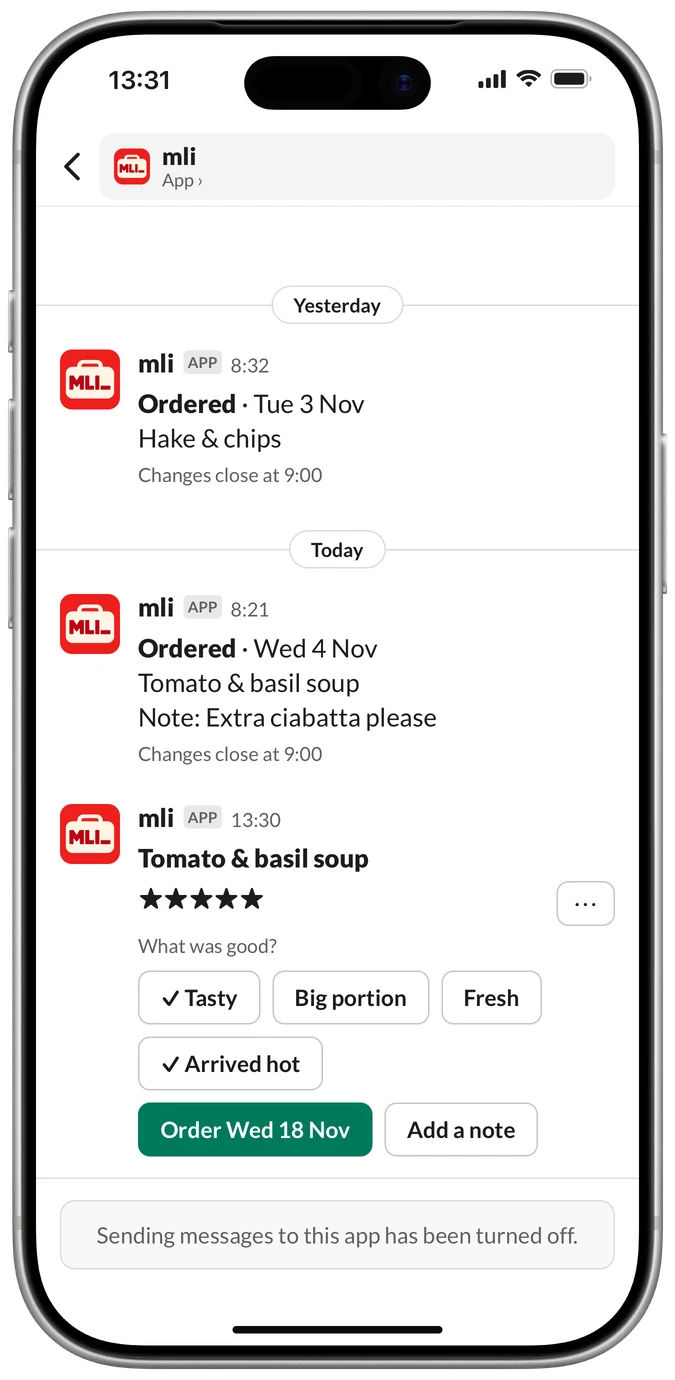
Task: Open the mli app details header
Action: pos(357,167)
